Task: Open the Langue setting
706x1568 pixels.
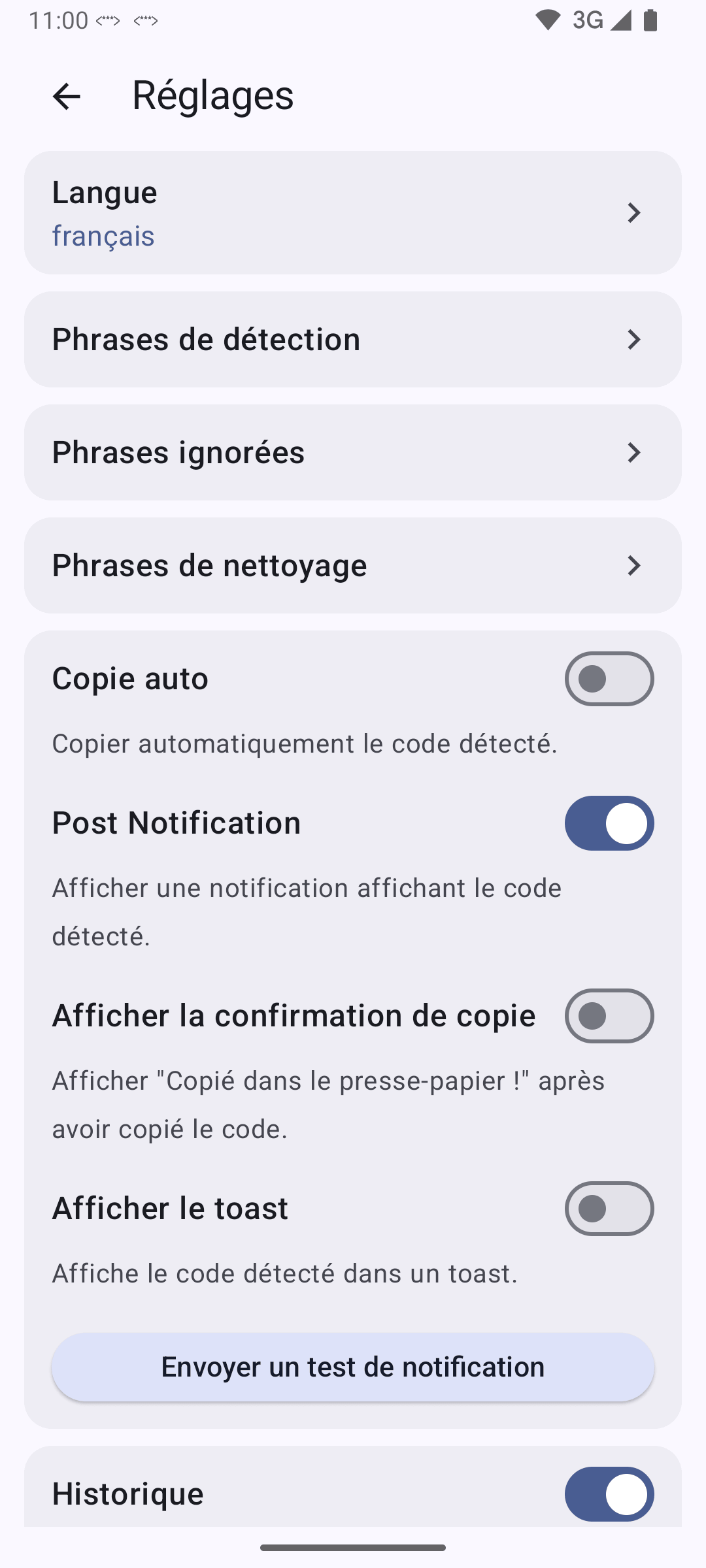Action: tap(353, 213)
